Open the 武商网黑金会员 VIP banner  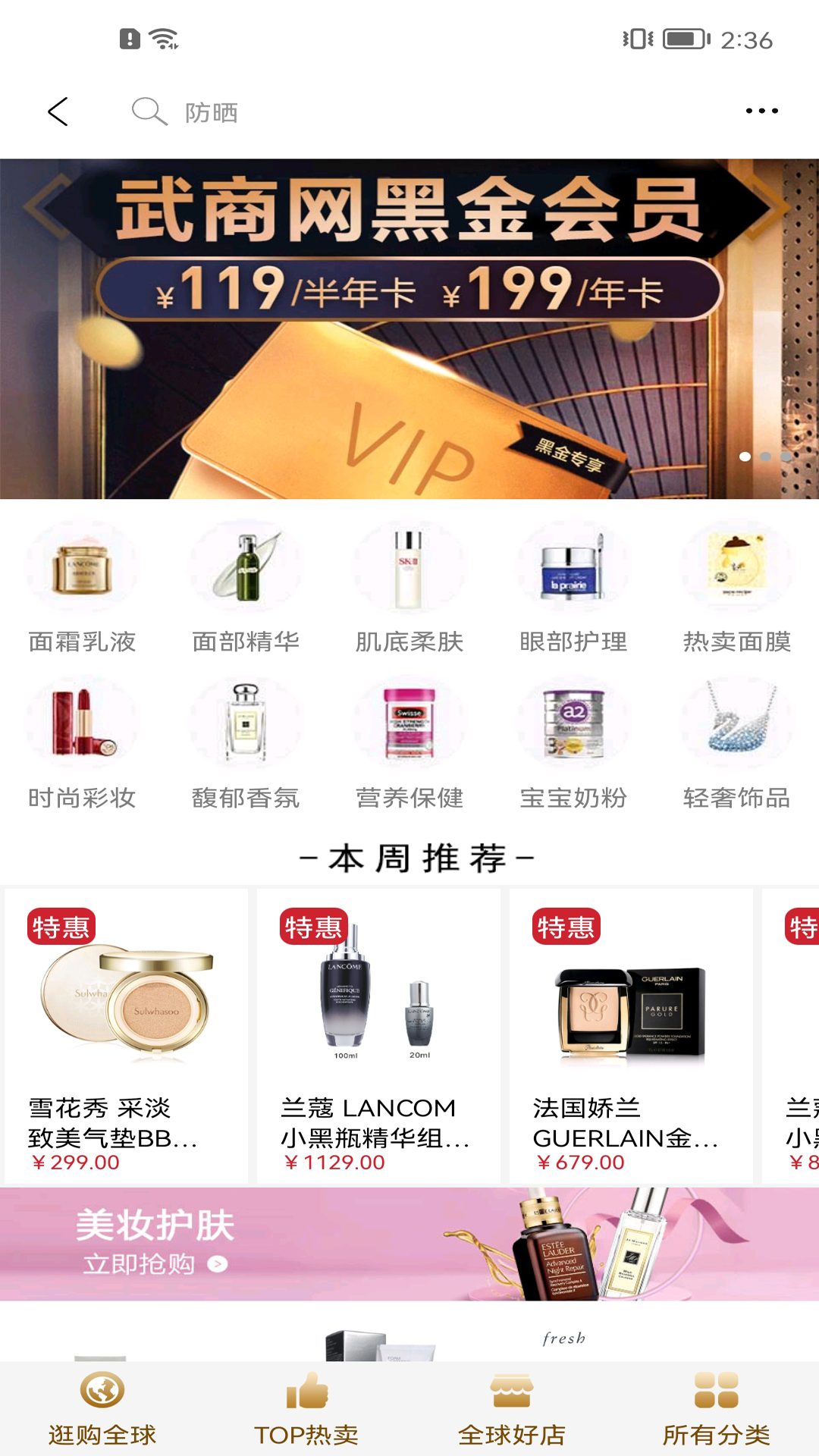409,328
